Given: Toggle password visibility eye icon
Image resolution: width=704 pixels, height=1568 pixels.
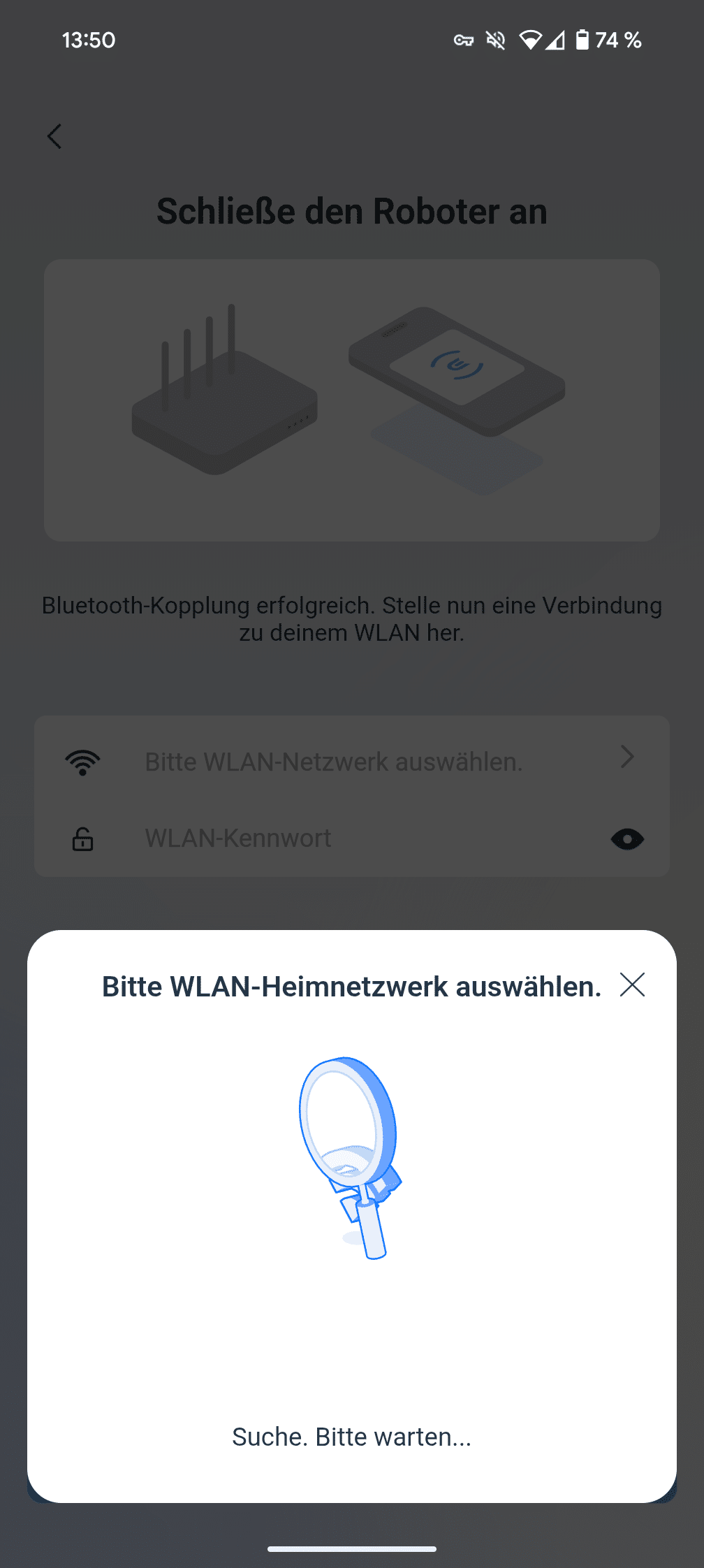Looking at the screenshot, I should [x=627, y=839].
